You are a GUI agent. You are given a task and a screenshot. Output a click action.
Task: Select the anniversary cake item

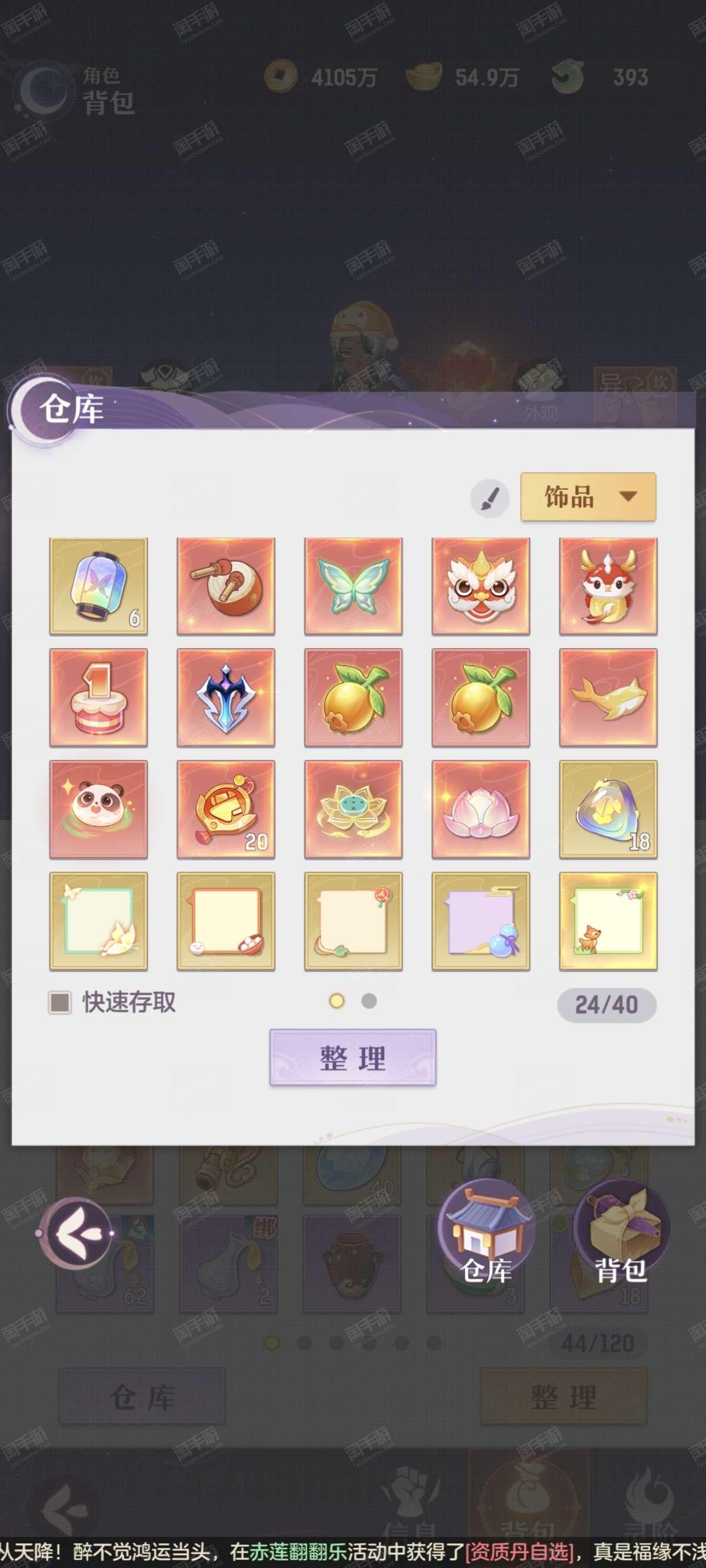[x=98, y=697]
